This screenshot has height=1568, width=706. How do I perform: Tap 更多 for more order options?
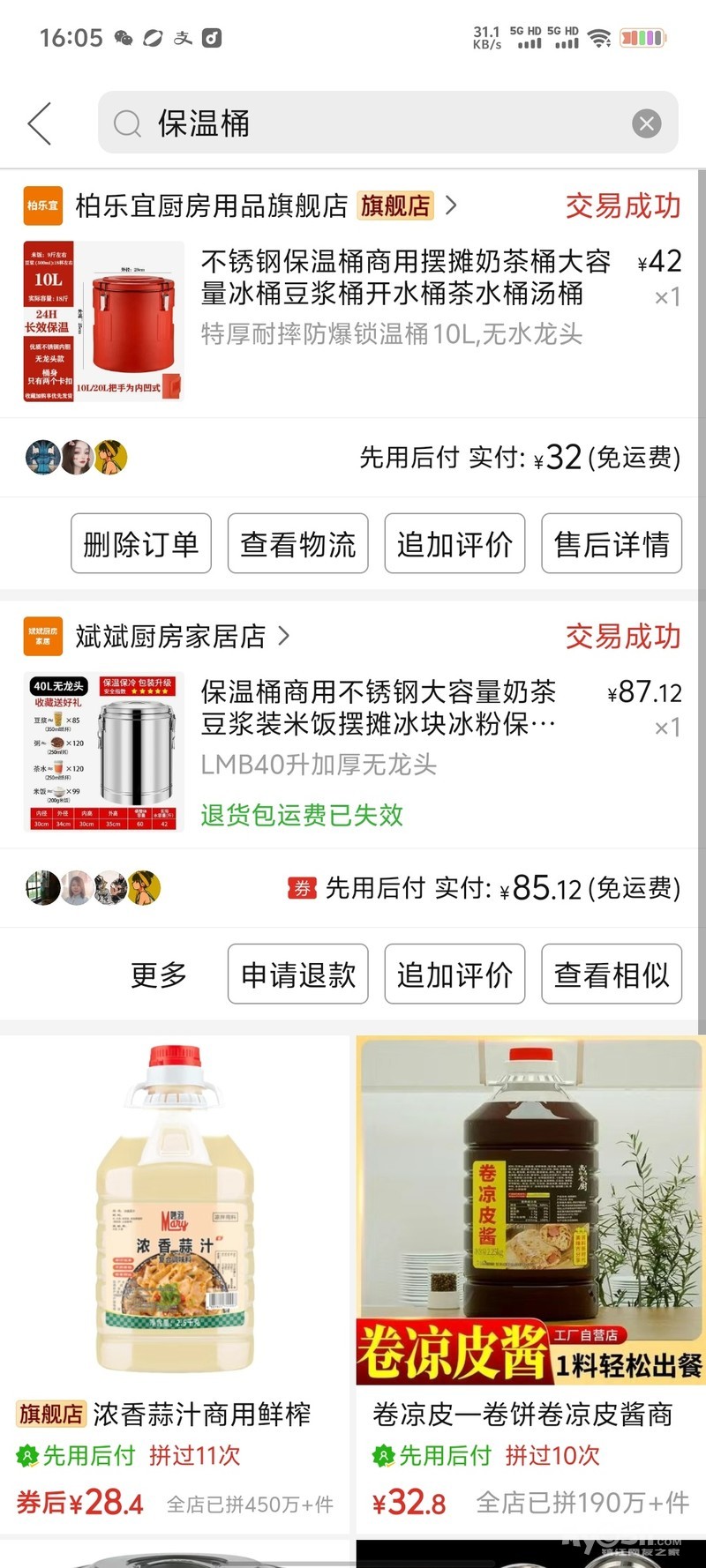coord(159,974)
